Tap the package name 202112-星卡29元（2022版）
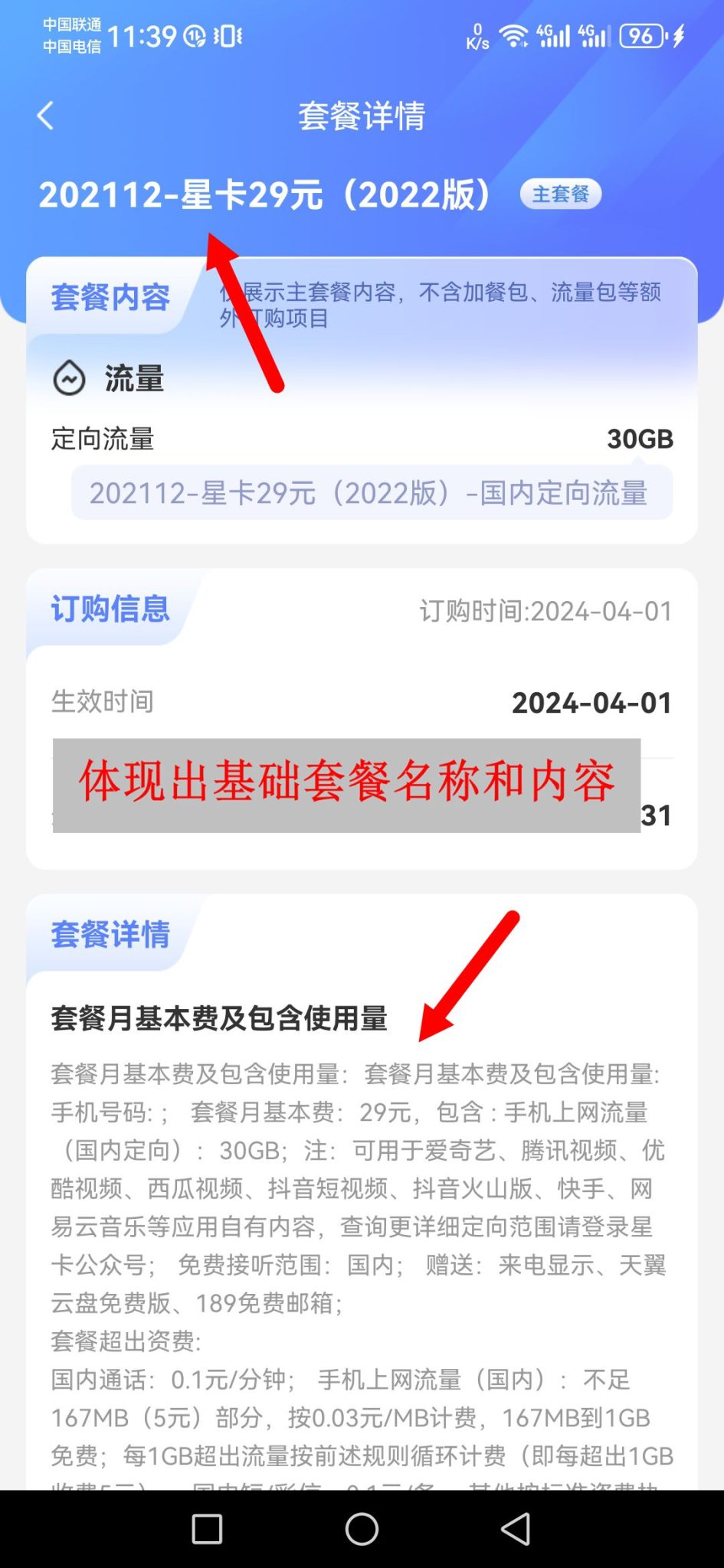 click(x=264, y=195)
